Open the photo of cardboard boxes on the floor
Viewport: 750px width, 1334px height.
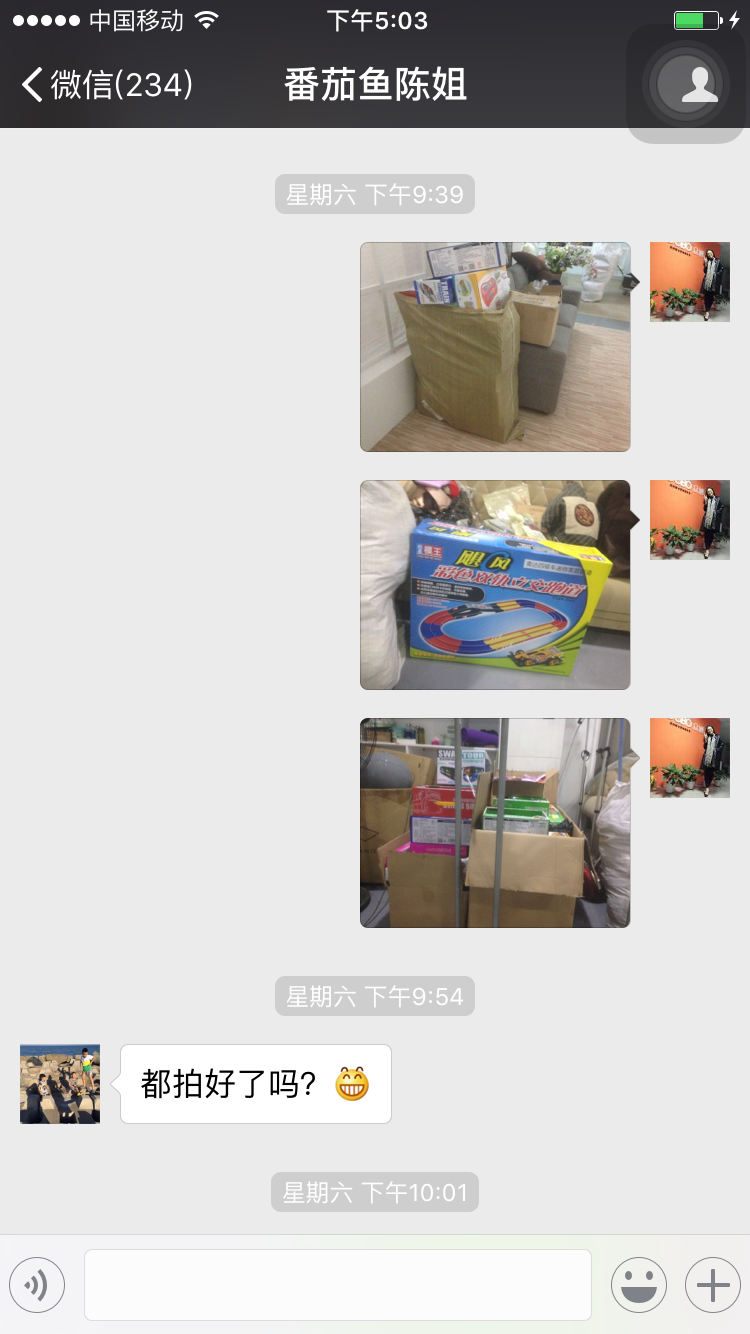point(495,823)
